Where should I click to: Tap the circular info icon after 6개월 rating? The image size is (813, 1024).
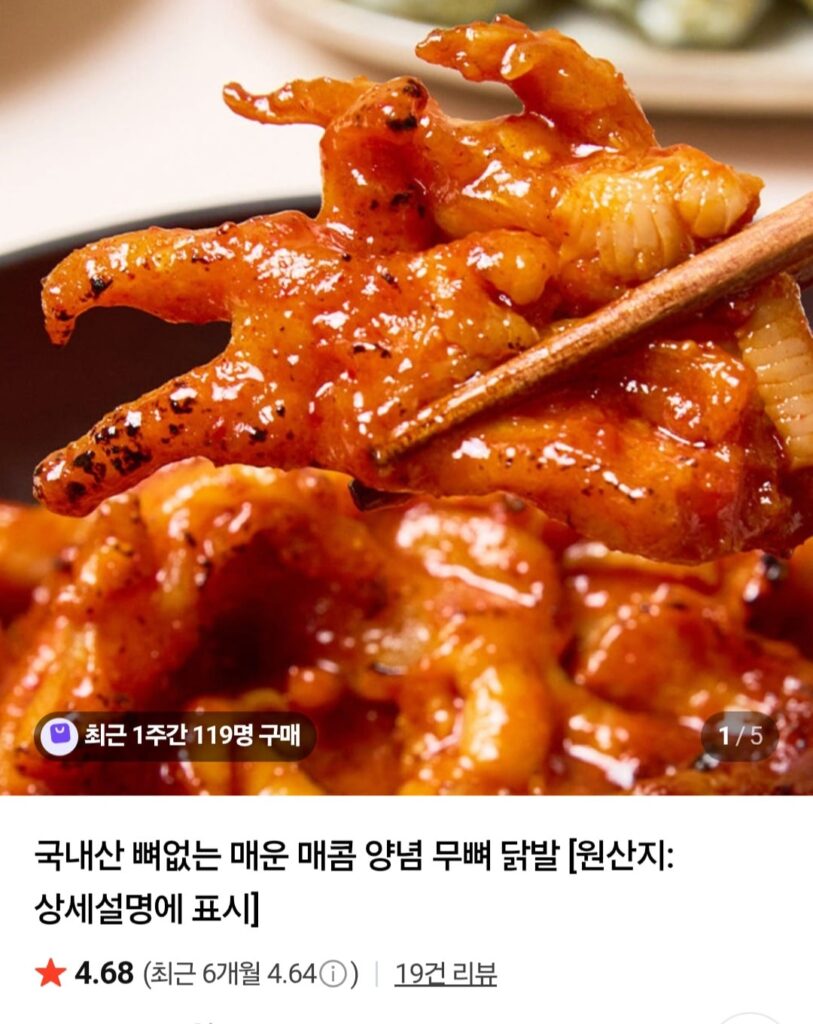click(x=331, y=971)
